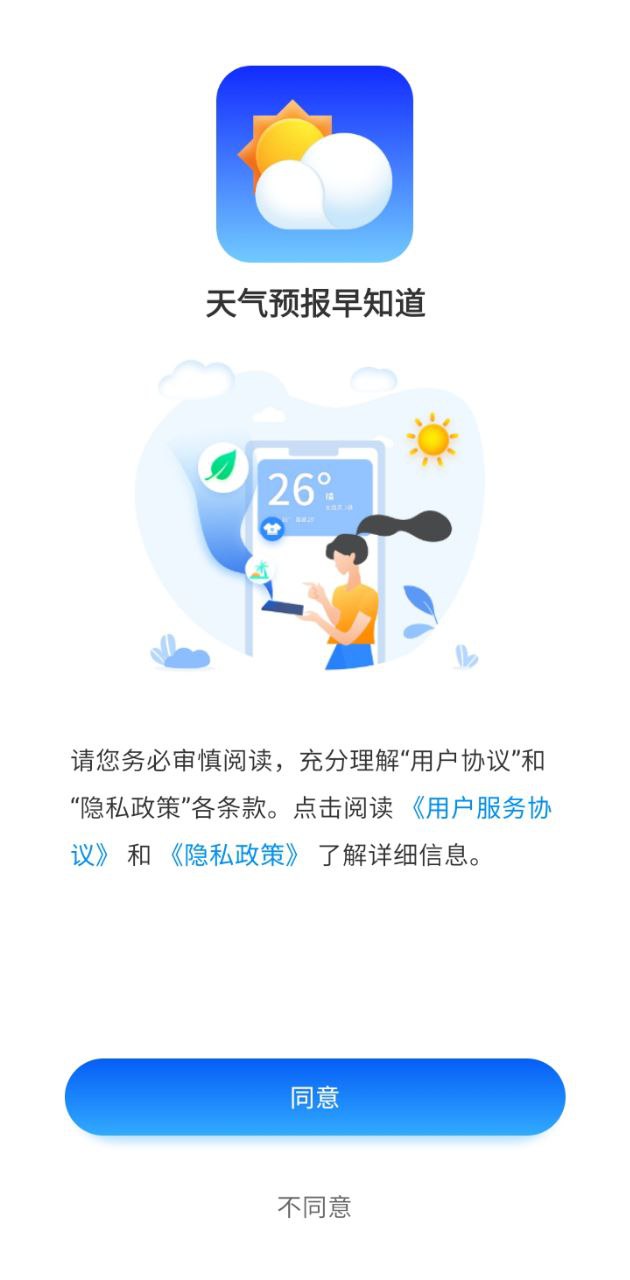The image size is (630, 1280).
Task: Open the 《用户服务协议》 link
Action: pos(480,809)
